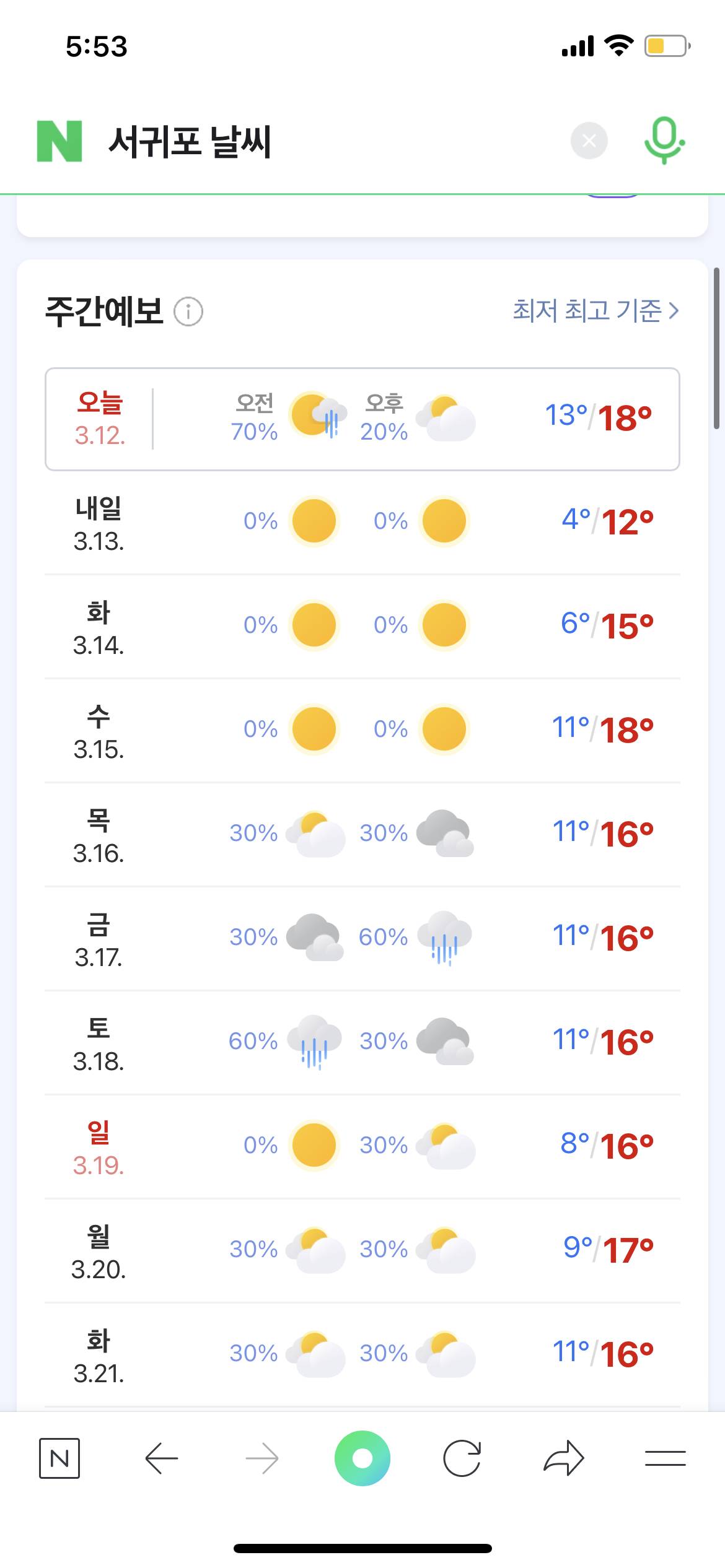
Task: Open the info icon next to 주간예보
Action: click(x=188, y=311)
